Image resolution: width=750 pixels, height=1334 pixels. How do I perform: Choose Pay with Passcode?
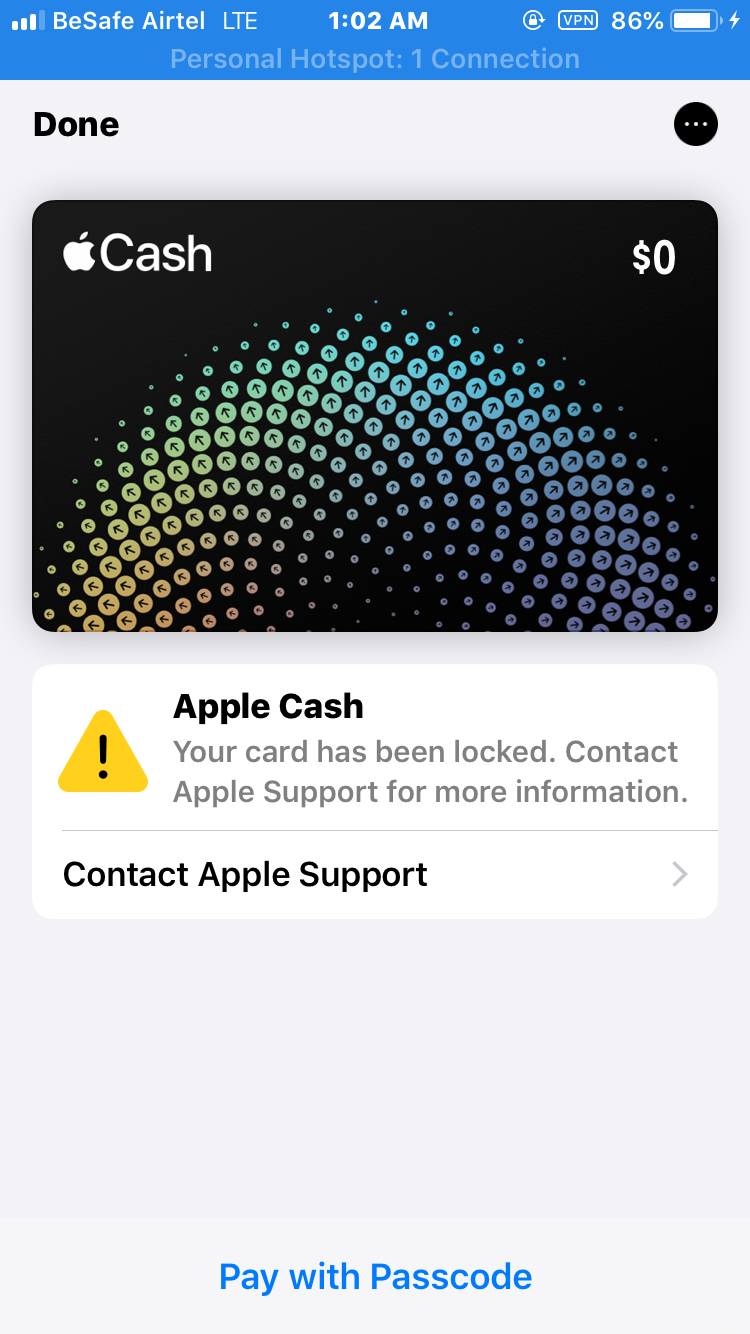tap(375, 1277)
